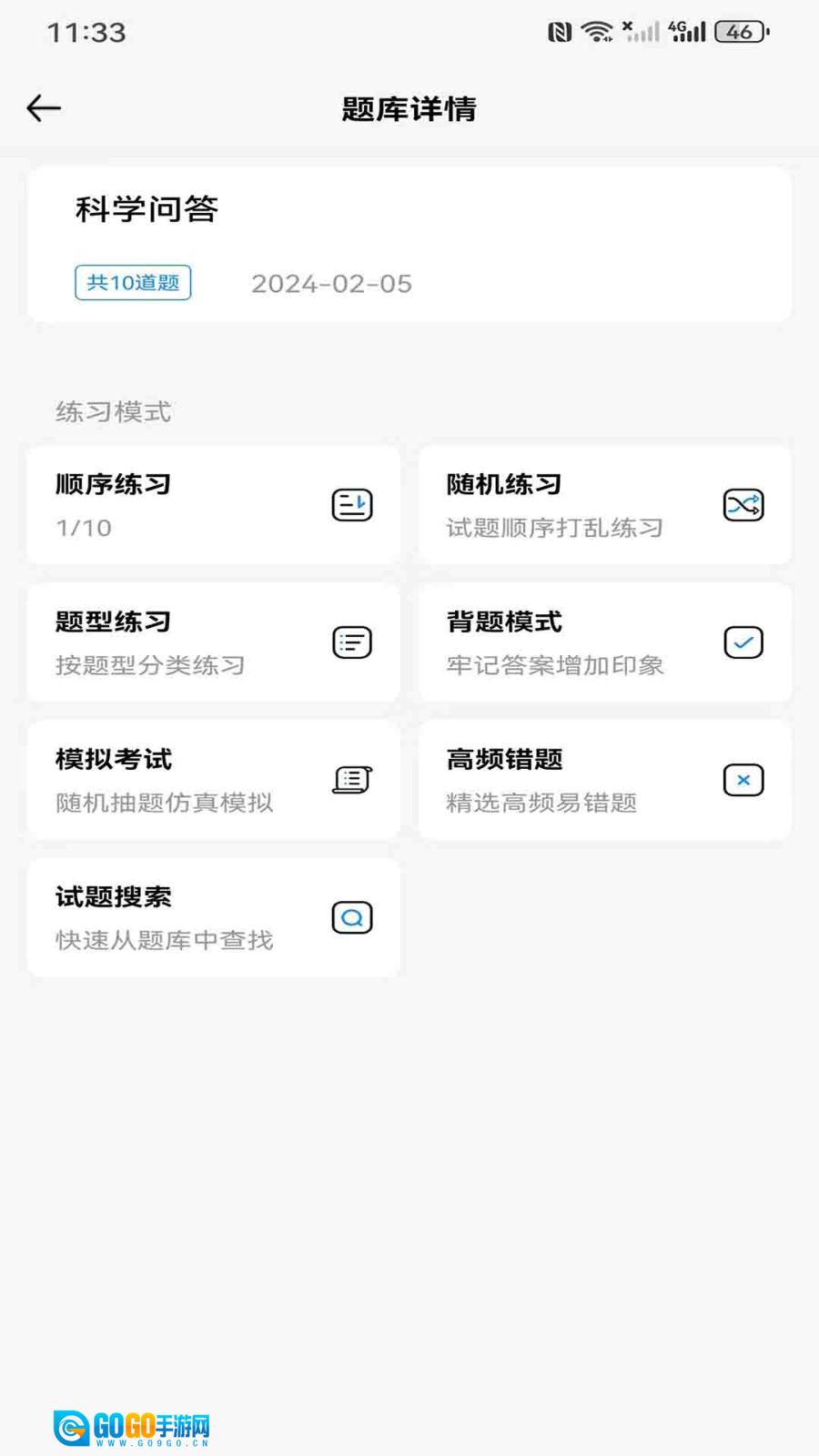View 高频错题 frequent mistakes

click(605, 780)
